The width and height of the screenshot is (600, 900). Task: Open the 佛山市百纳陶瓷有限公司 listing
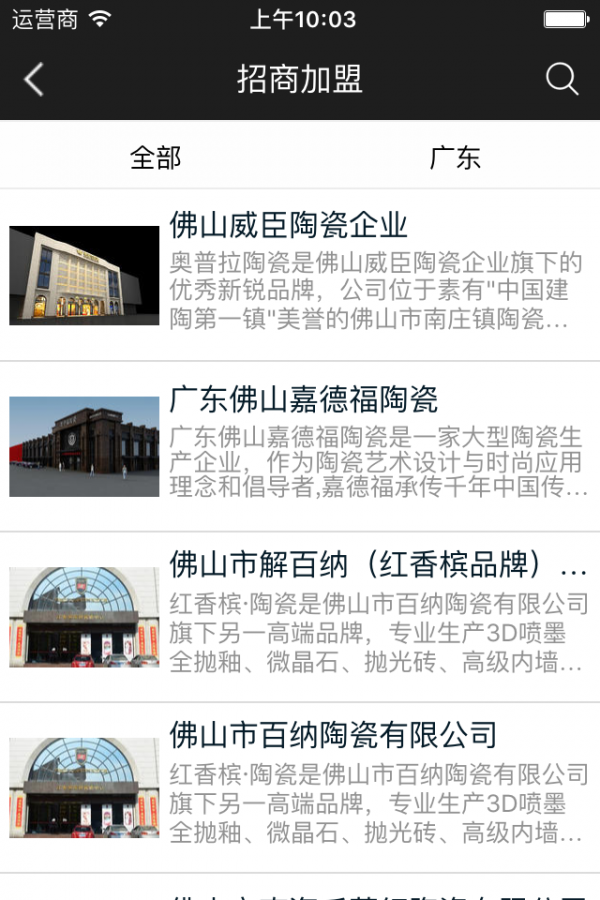click(300, 787)
